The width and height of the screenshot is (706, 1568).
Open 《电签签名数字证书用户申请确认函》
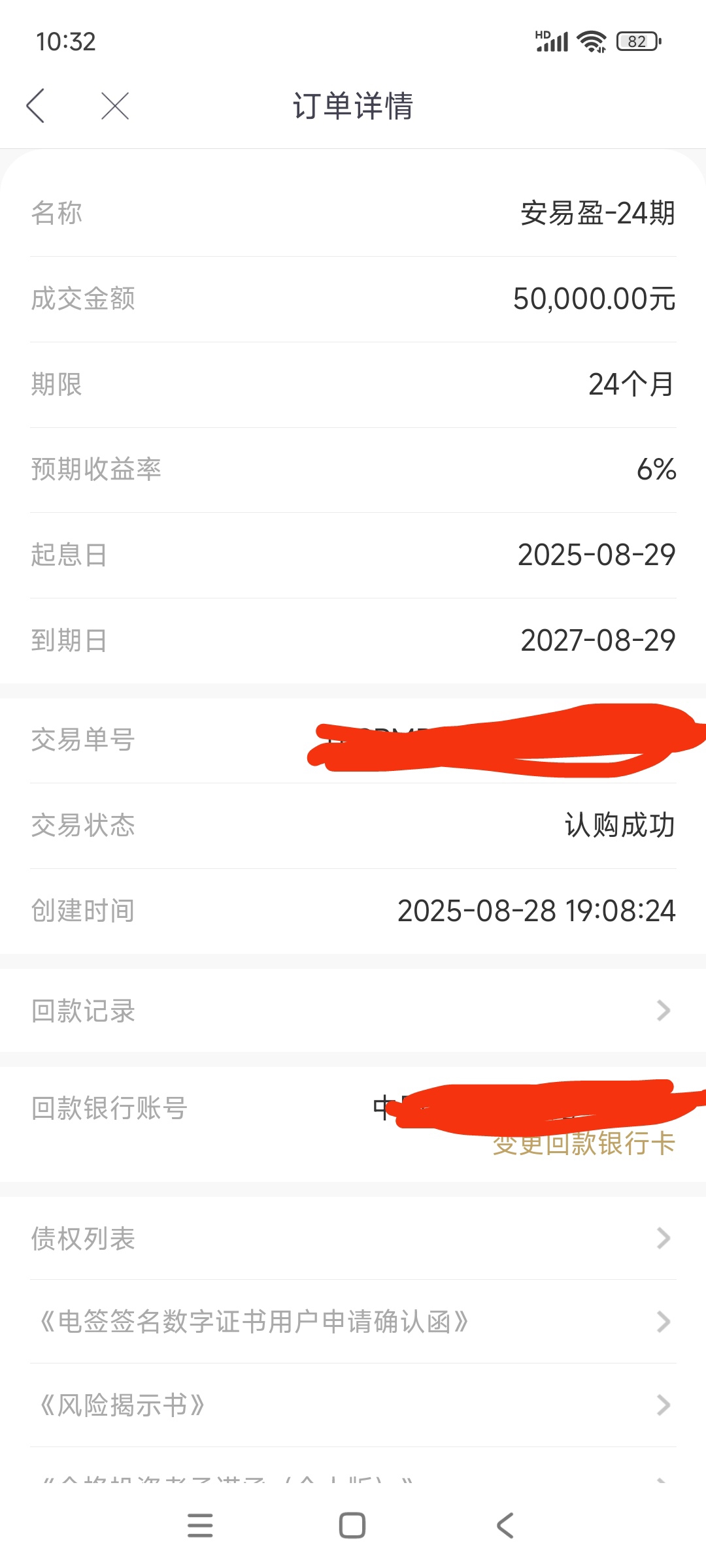click(353, 1322)
